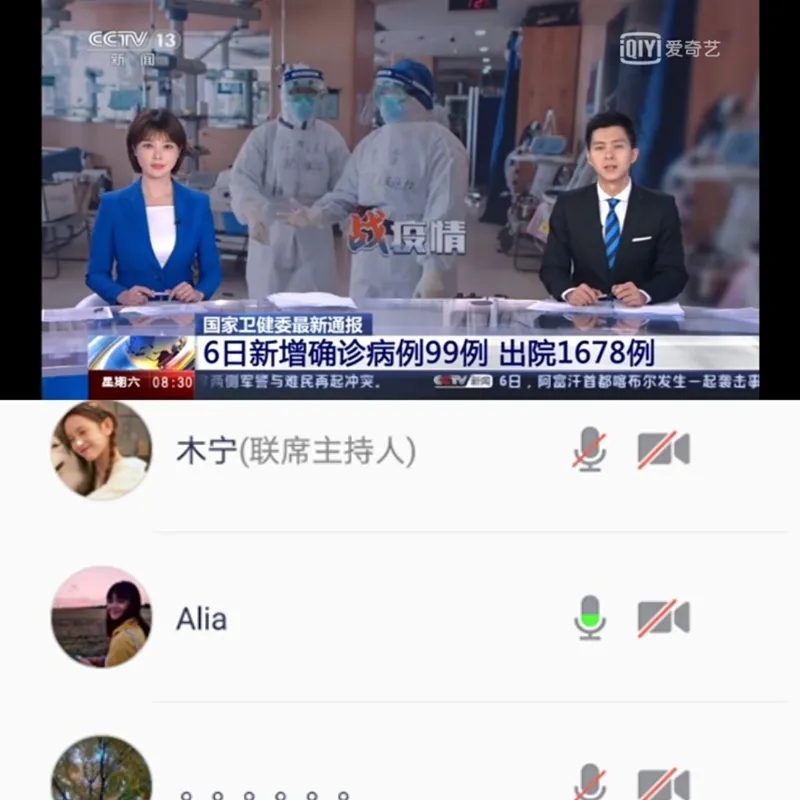The width and height of the screenshot is (800, 800).
Task: Tap Alia's disabled camera icon
Action: [x=663, y=618]
